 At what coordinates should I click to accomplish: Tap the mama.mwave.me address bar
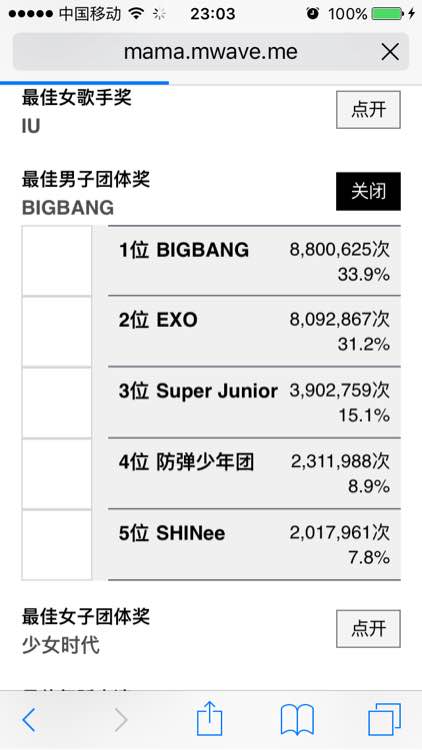211,52
